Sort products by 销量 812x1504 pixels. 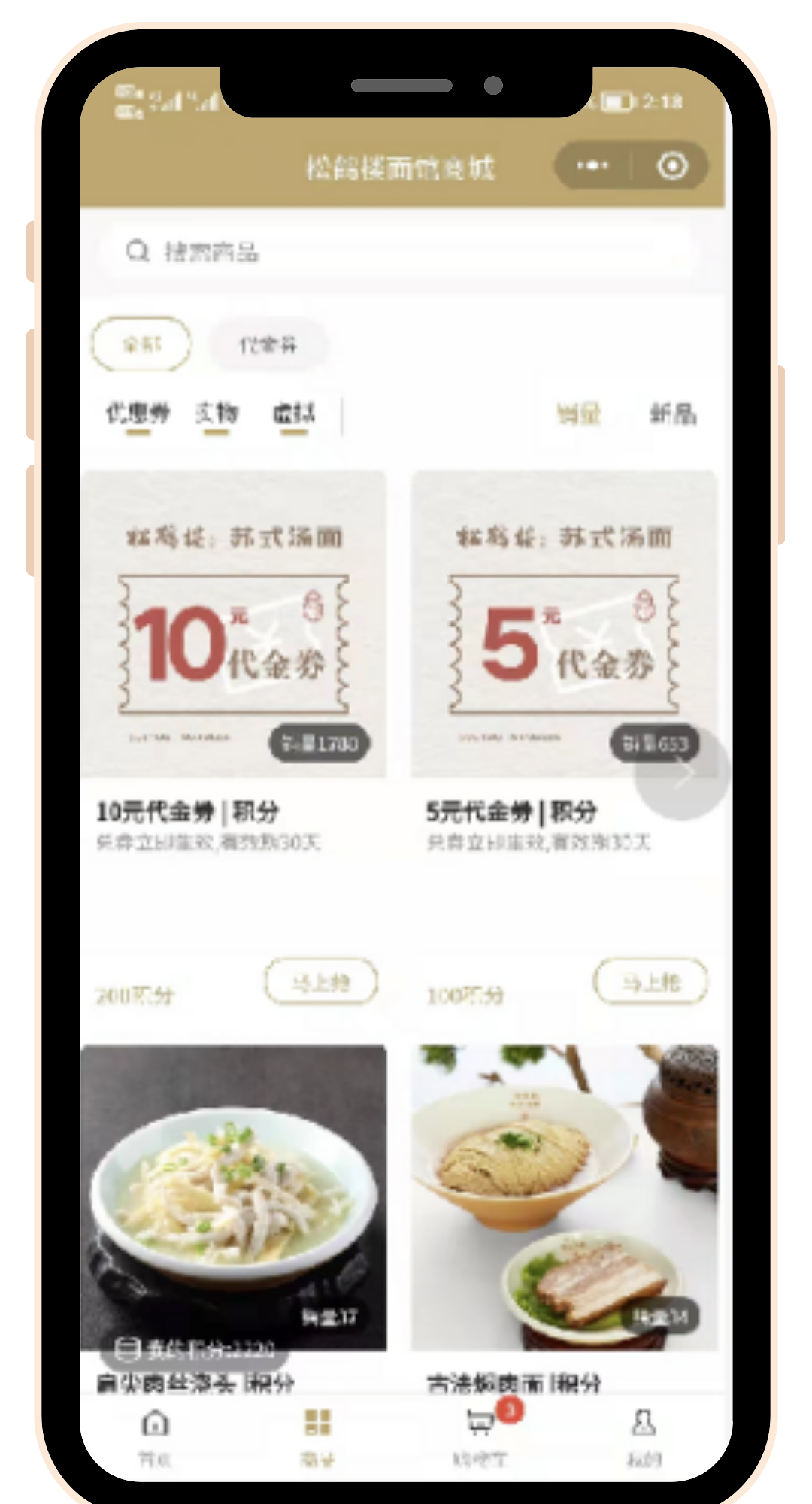[x=579, y=414]
